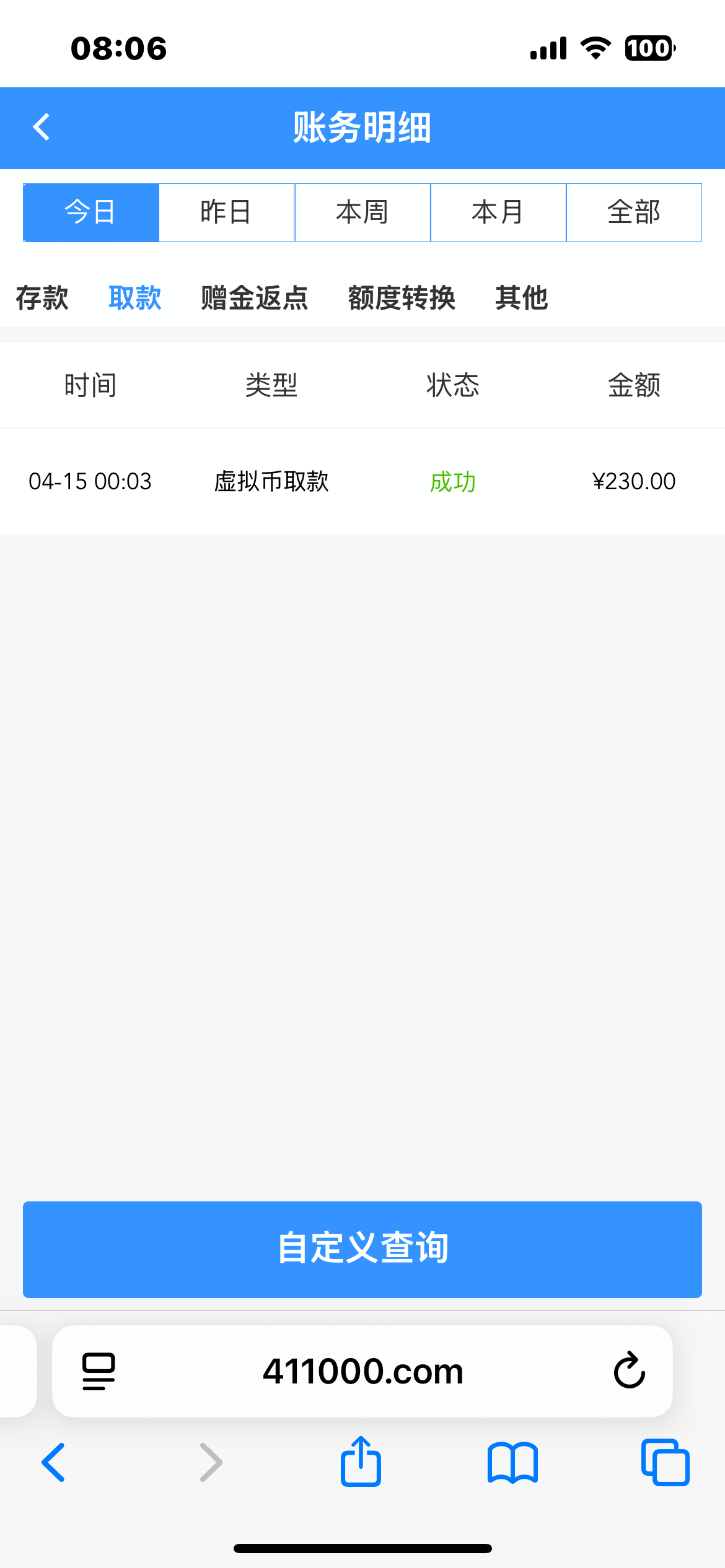Viewport: 725px width, 1568px height.
Task: View 全部 records
Action: (x=634, y=212)
